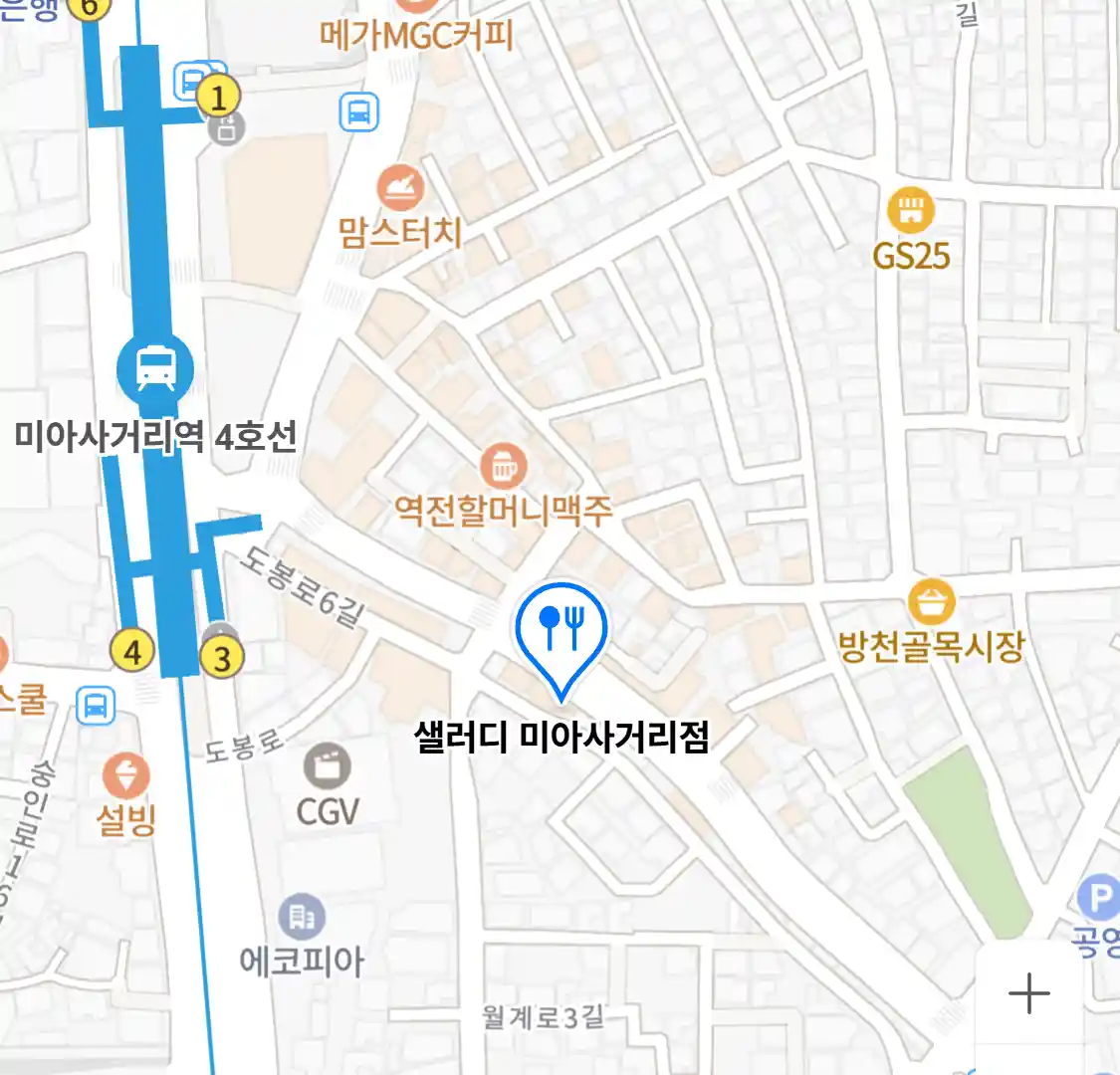
Task: Open the bus stop icon near 메가MGC커피
Action: point(358,111)
